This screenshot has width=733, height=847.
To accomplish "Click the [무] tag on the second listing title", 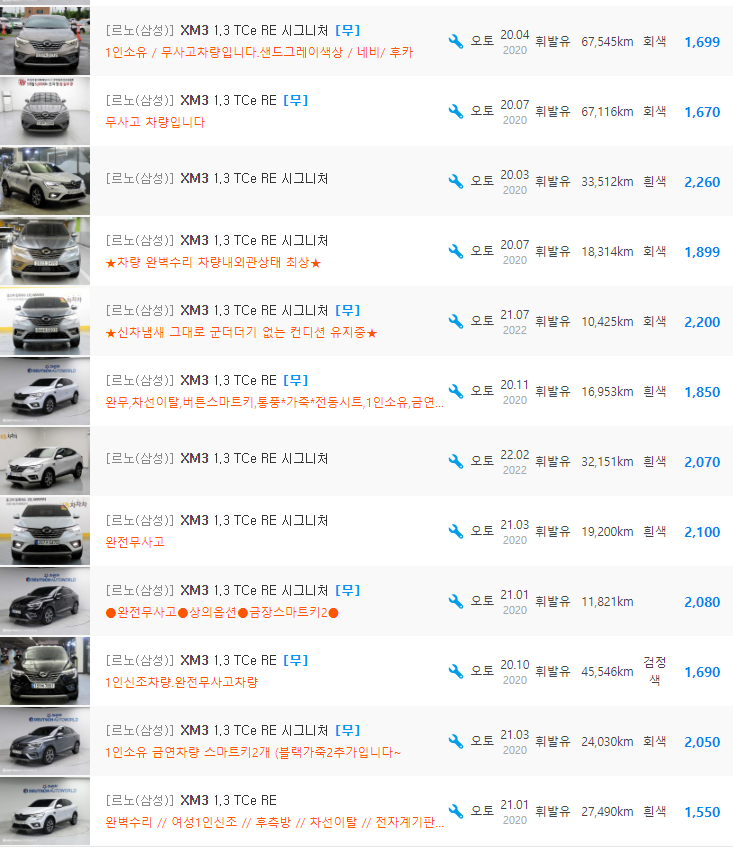I will [x=297, y=99].
